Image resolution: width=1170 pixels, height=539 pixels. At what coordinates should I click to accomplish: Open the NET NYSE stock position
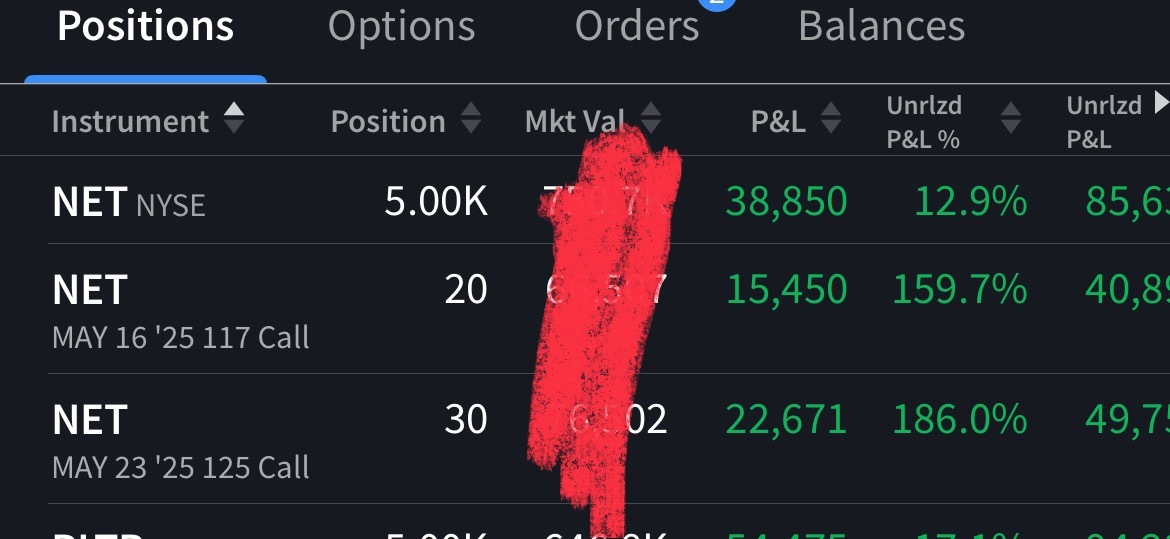[x=128, y=203]
